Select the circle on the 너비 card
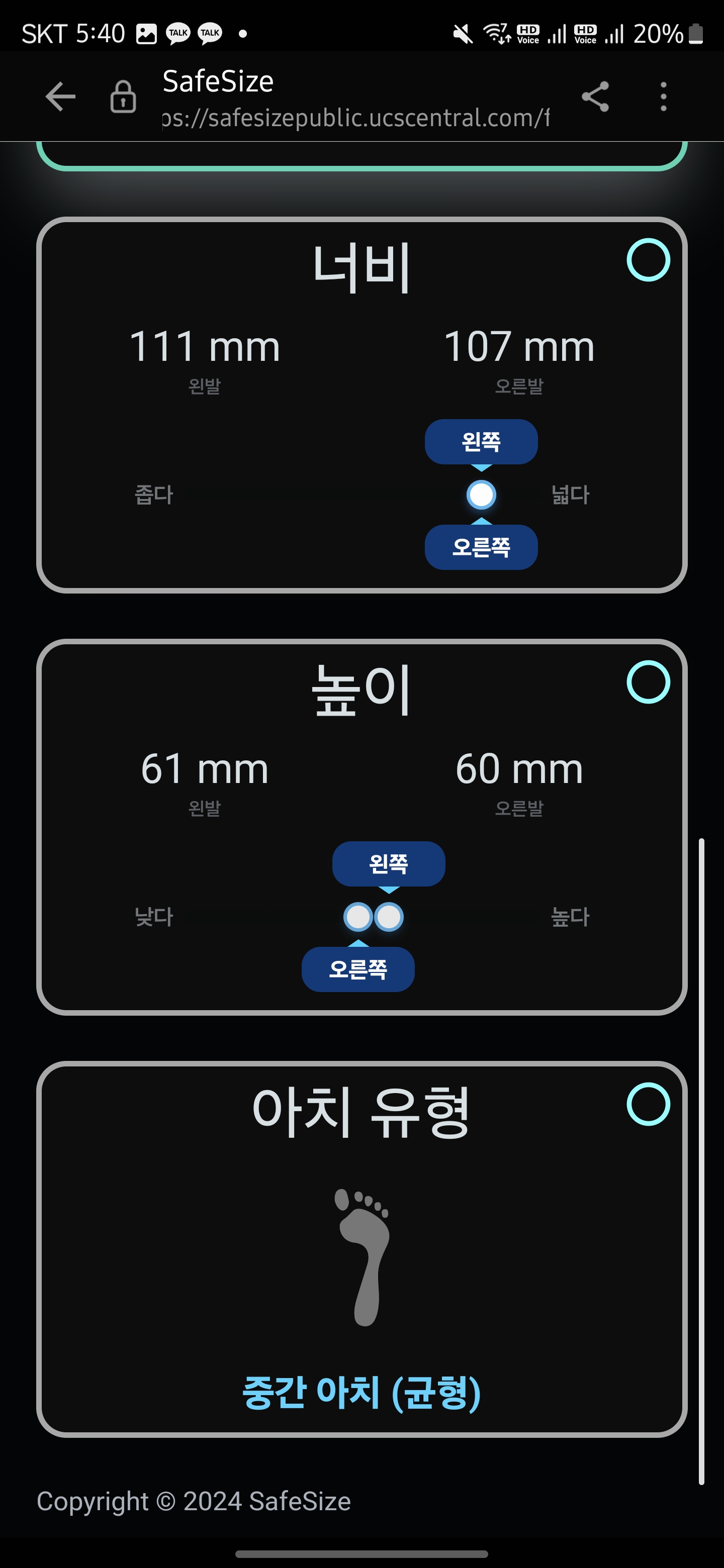Image resolution: width=724 pixels, height=1568 pixels. coord(648,260)
